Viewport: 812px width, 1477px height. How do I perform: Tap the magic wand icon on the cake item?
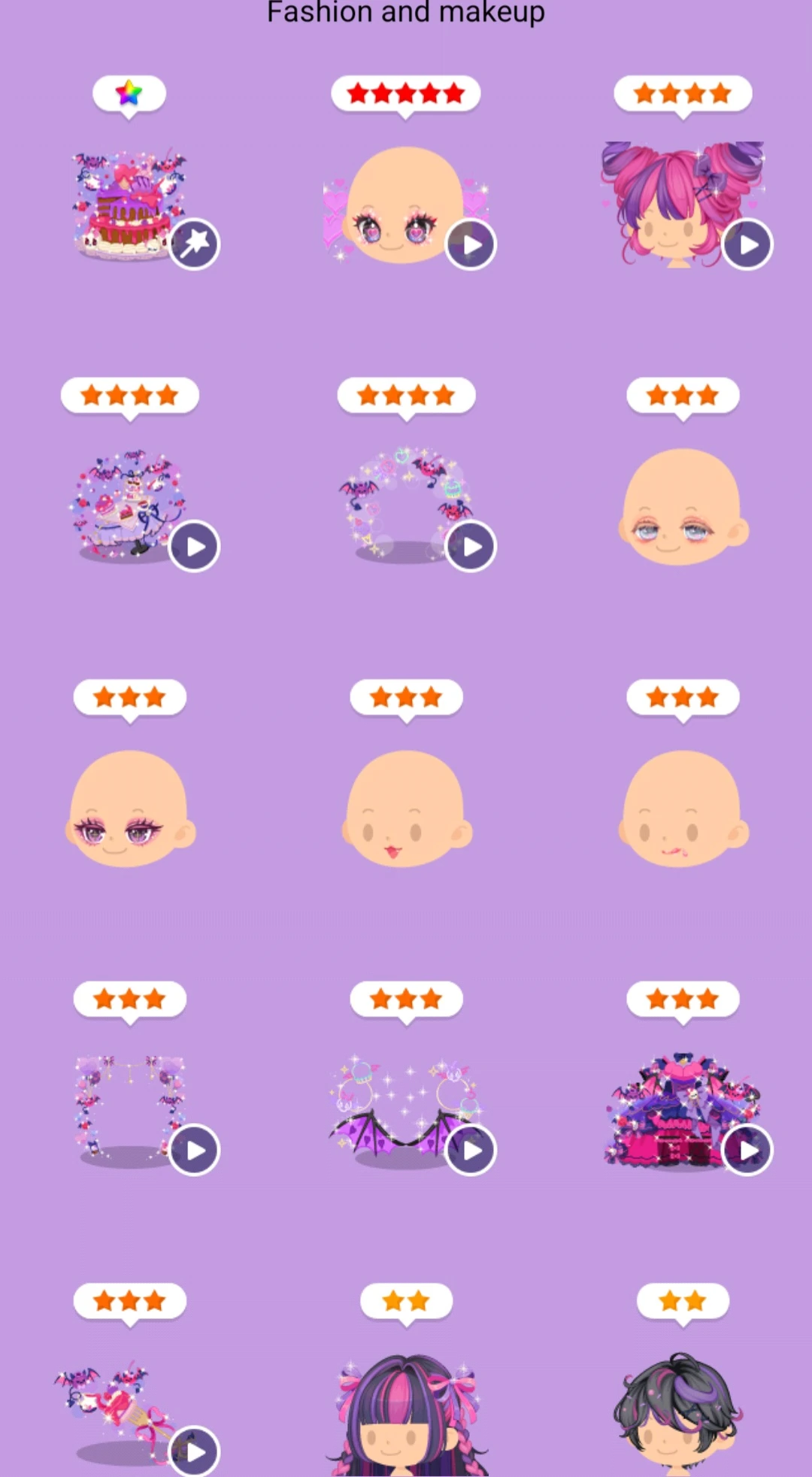coord(194,243)
